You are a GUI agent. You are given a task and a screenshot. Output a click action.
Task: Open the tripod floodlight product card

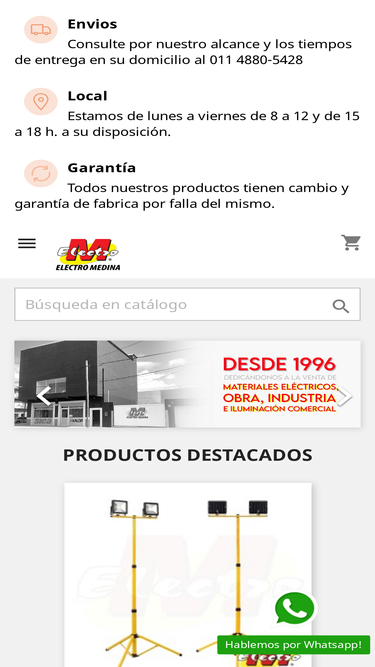point(188,575)
